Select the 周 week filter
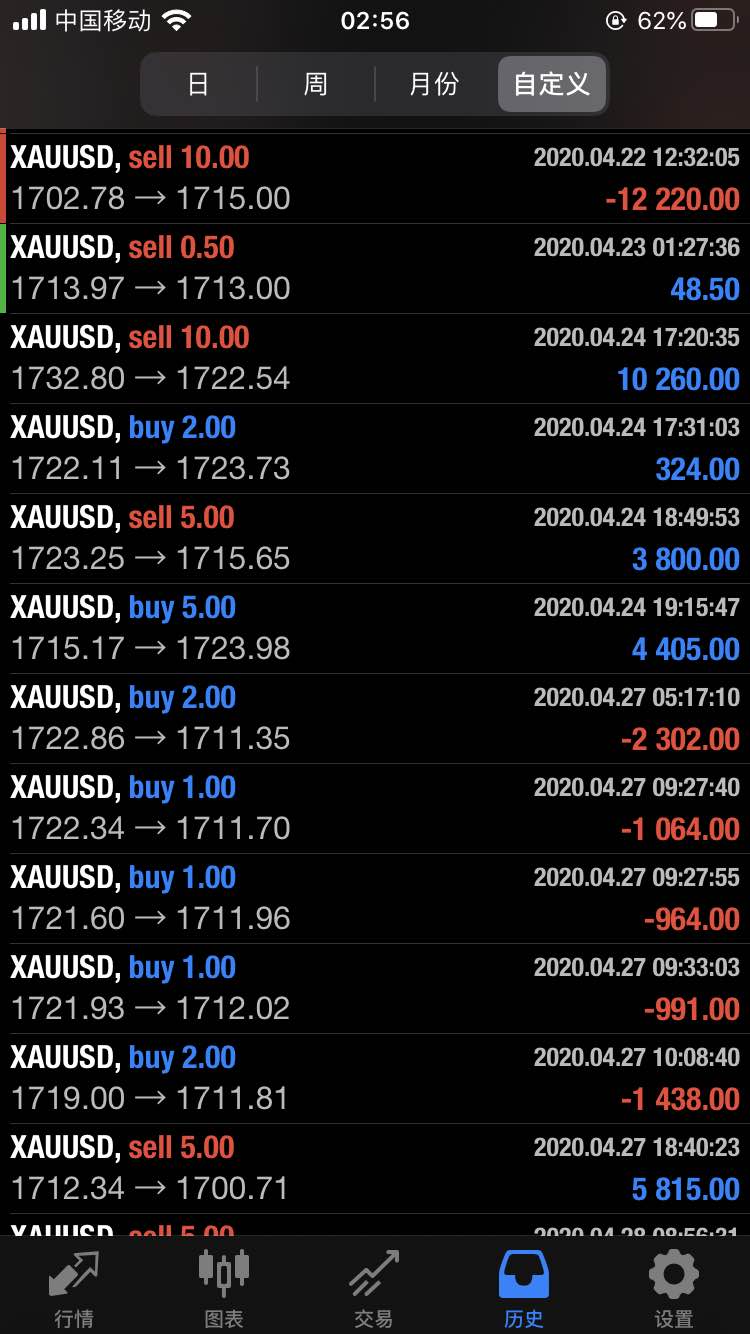 click(316, 84)
